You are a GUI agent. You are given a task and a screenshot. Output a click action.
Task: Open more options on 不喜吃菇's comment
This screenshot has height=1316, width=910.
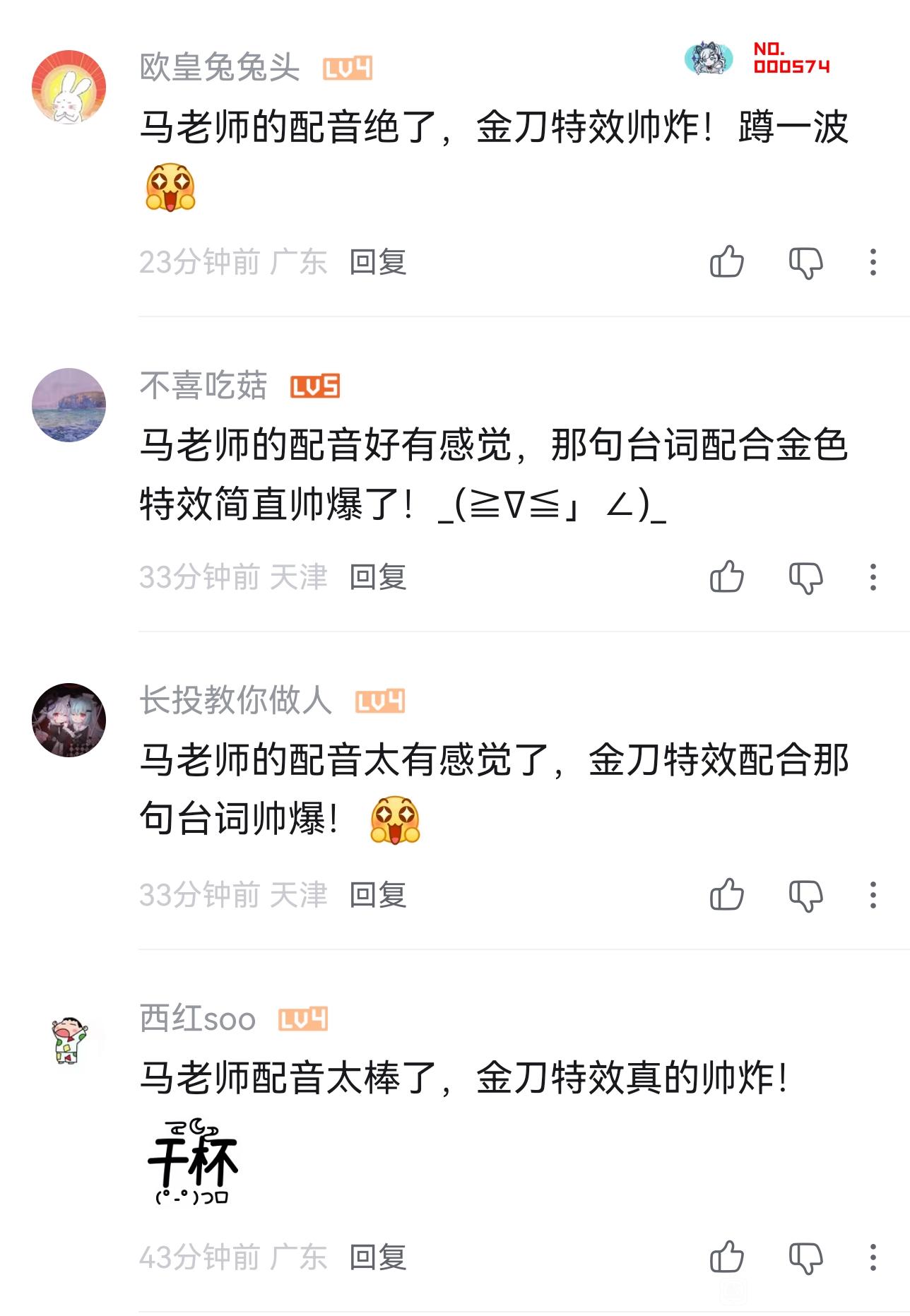tap(873, 577)
